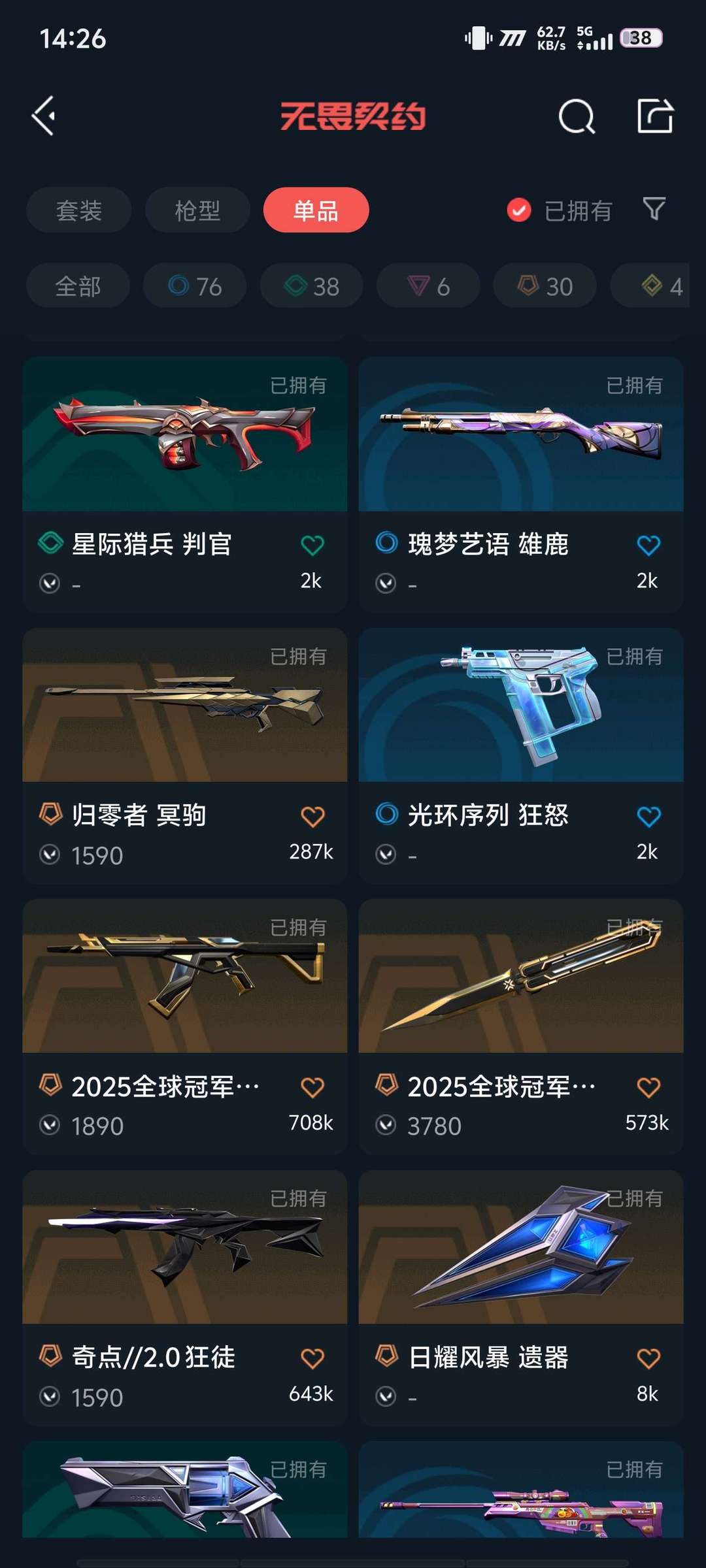
Task: Like the 日耀风暴 遗器 skin
Action: (x=648, y=1358)
